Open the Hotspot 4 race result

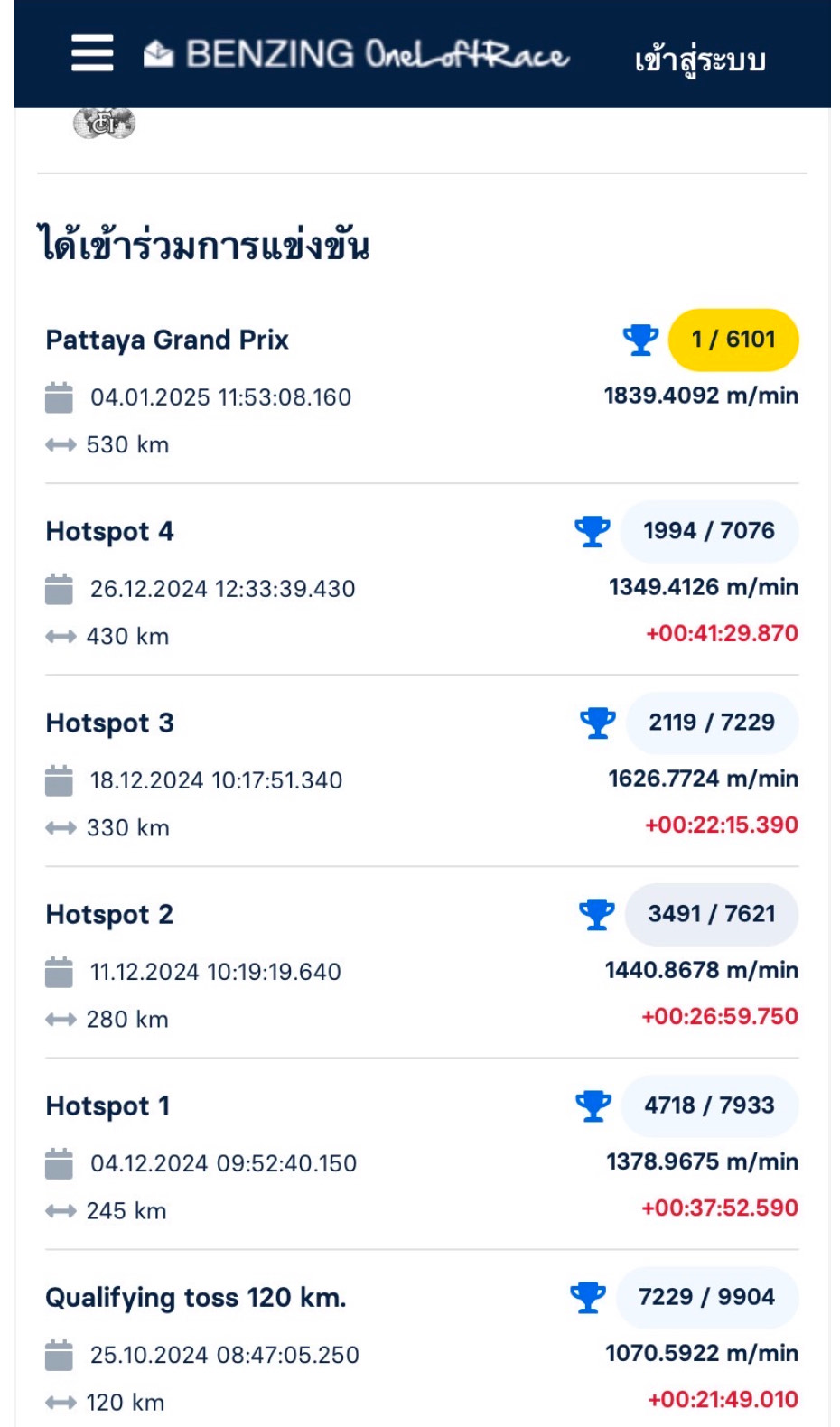422,579
